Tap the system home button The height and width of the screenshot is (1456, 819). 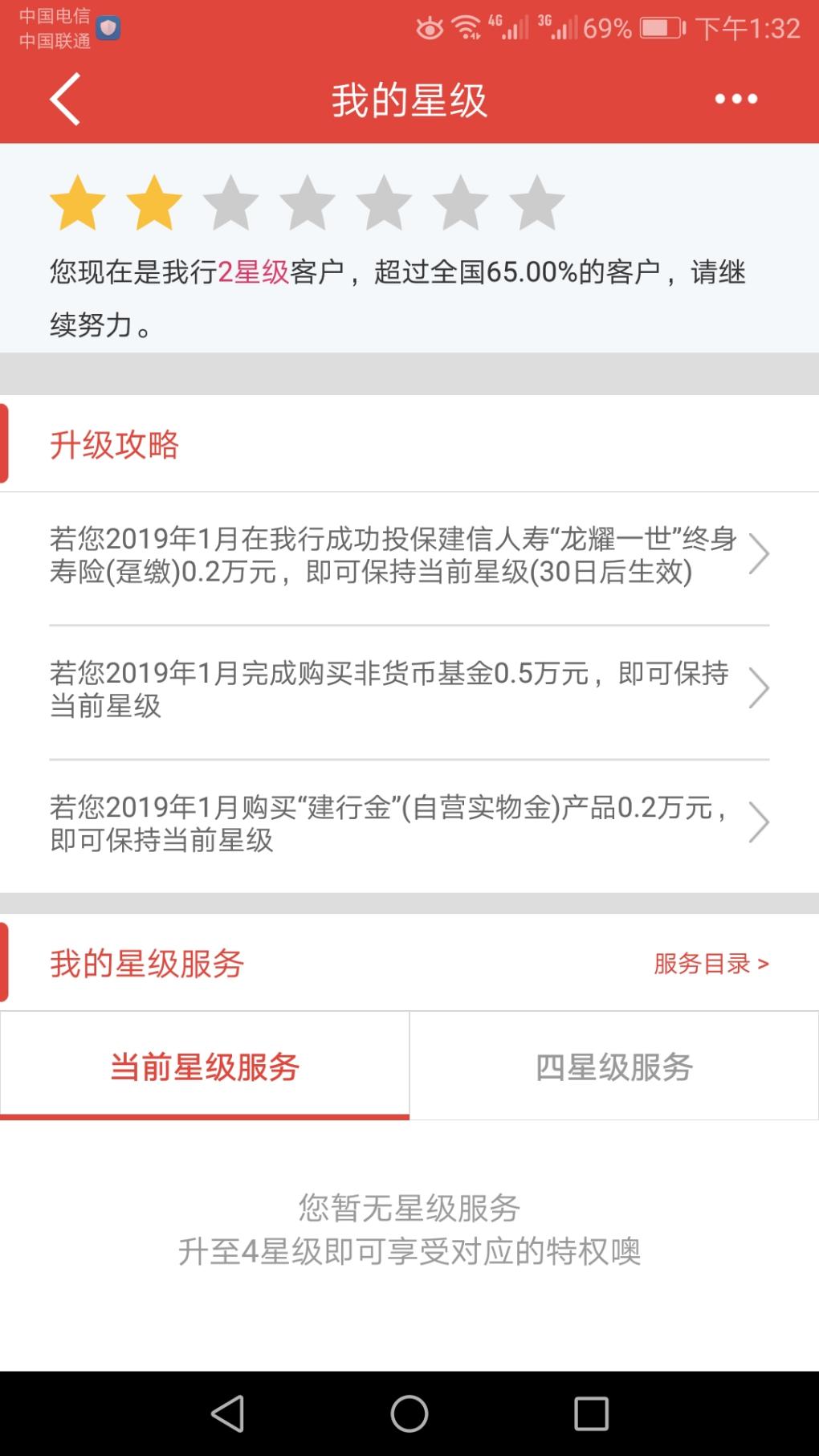click(x=409, y=1413)
